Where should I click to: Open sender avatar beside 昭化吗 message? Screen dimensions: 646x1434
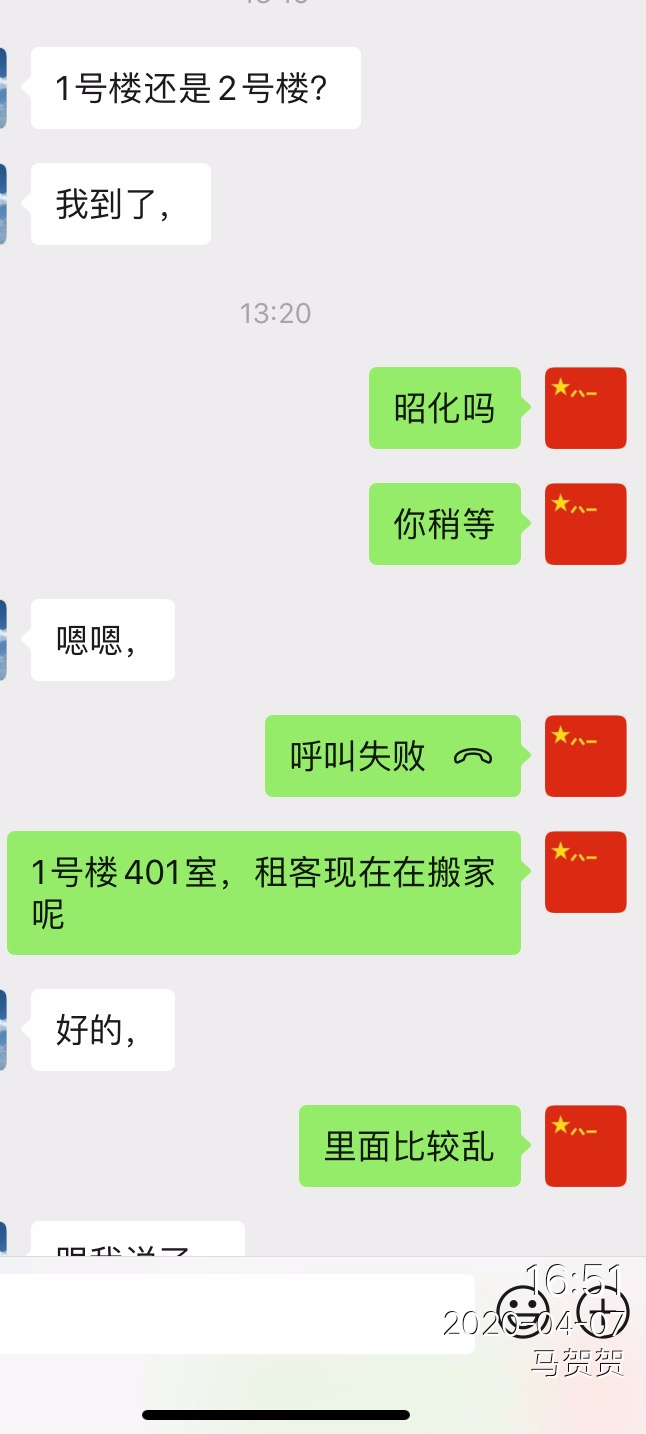tap(585, 408)
